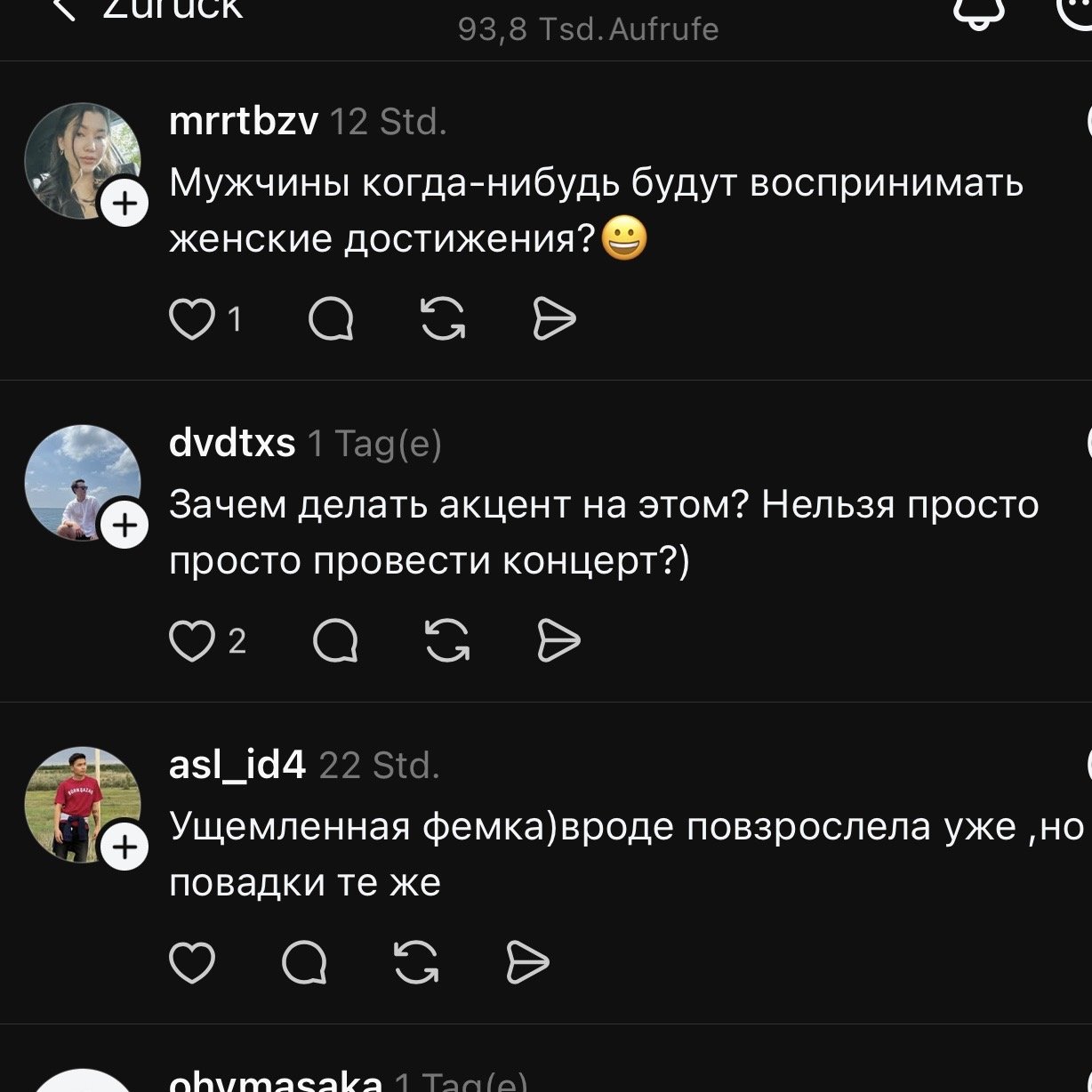
Task: Repost asl_id4's comment
Action: click(416, 962)
